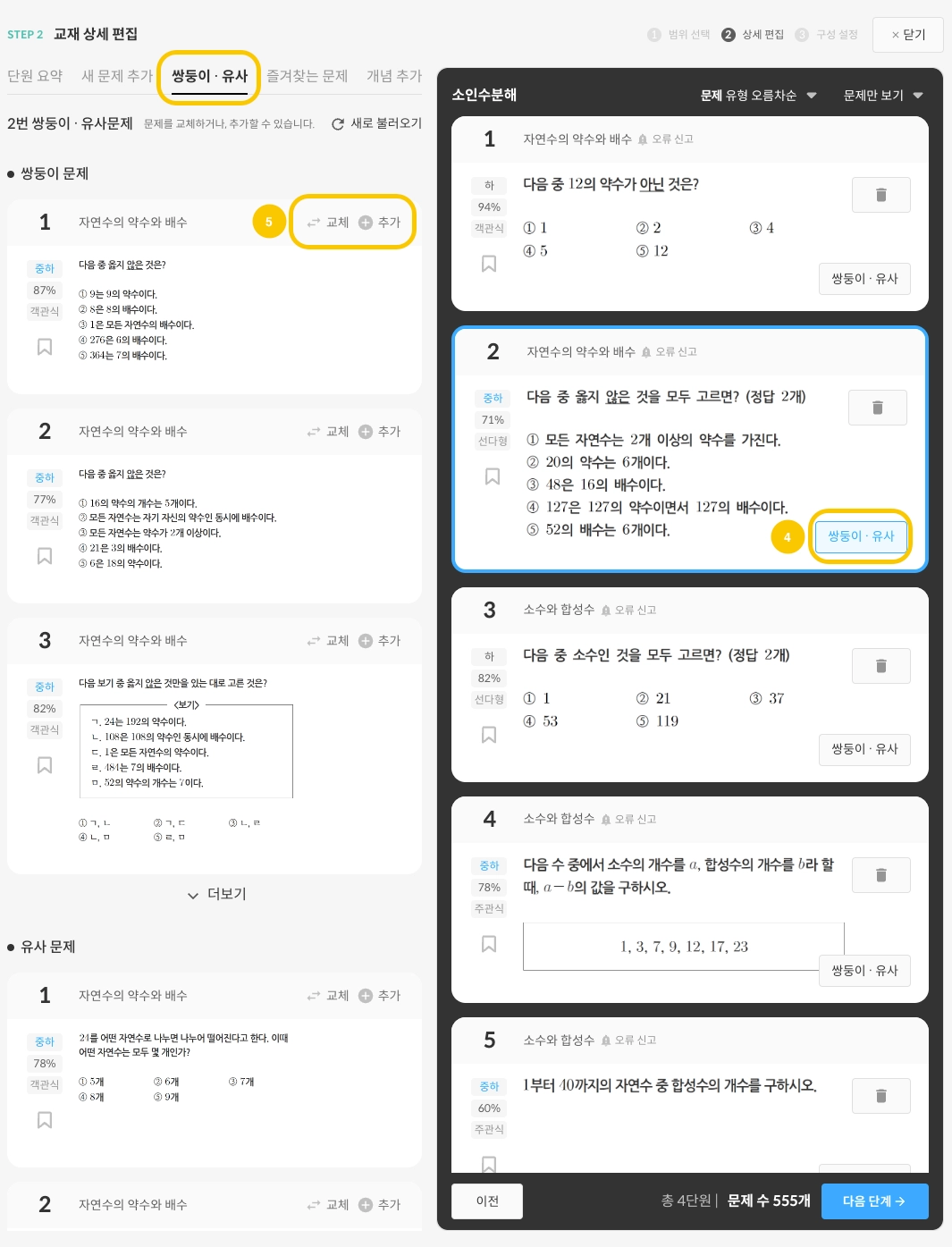Switch to the 단원 요약 tab
952x1247 pixels.
[35, 76]
